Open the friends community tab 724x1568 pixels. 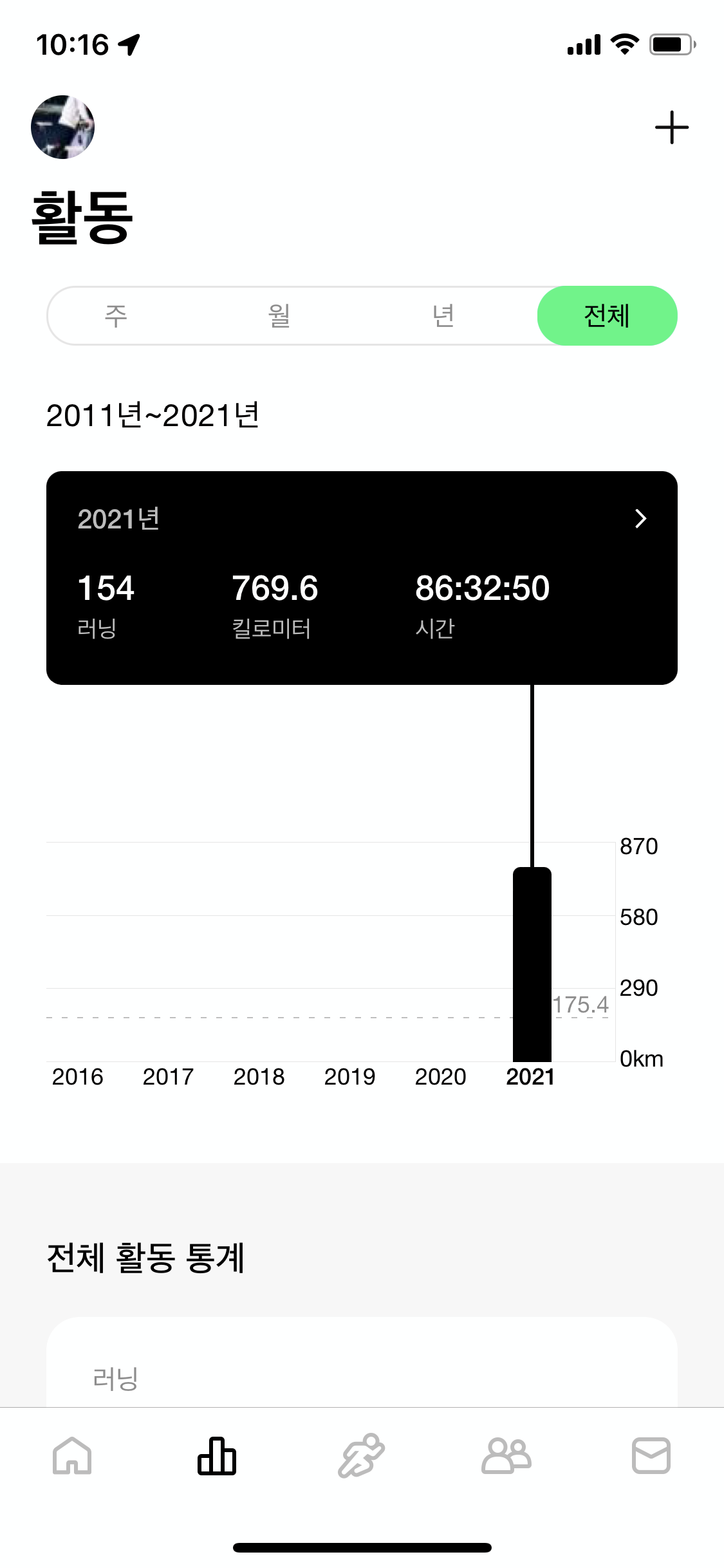(x=506, y=1455)
